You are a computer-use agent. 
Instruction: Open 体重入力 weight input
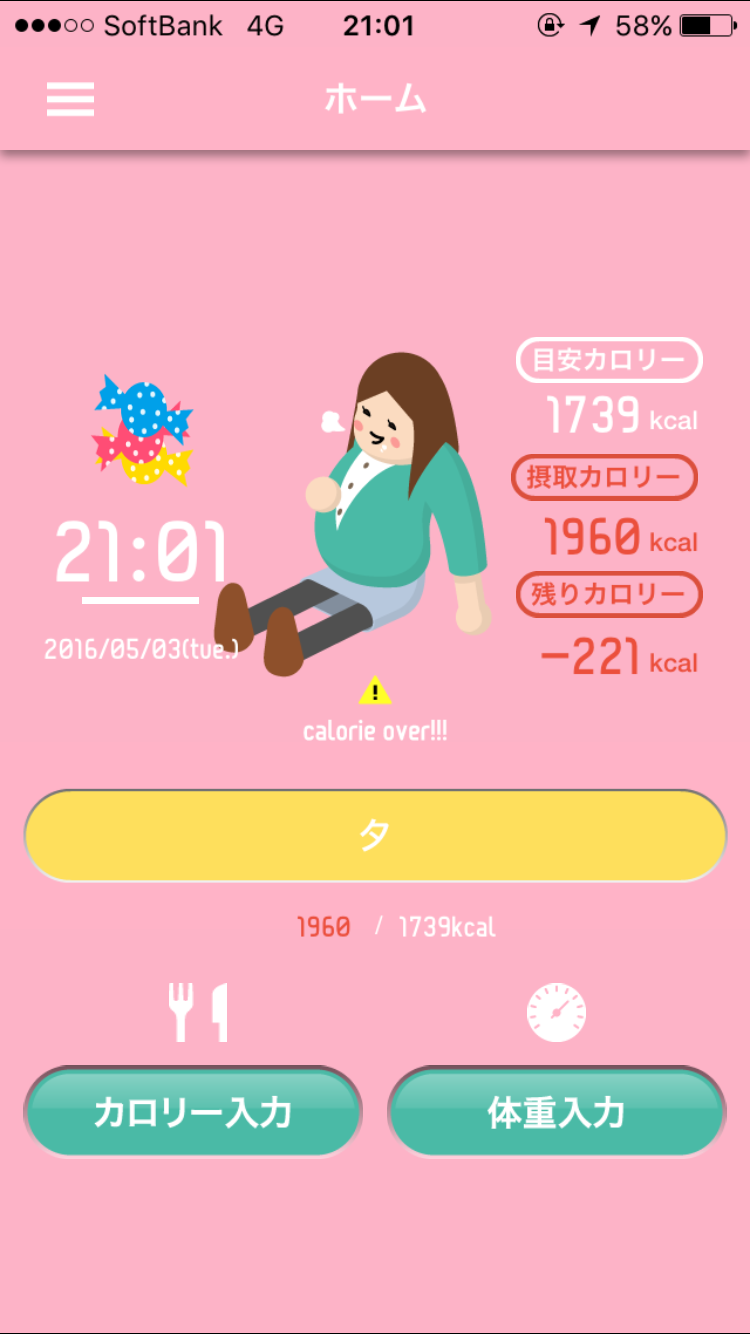coord(556,1112)
